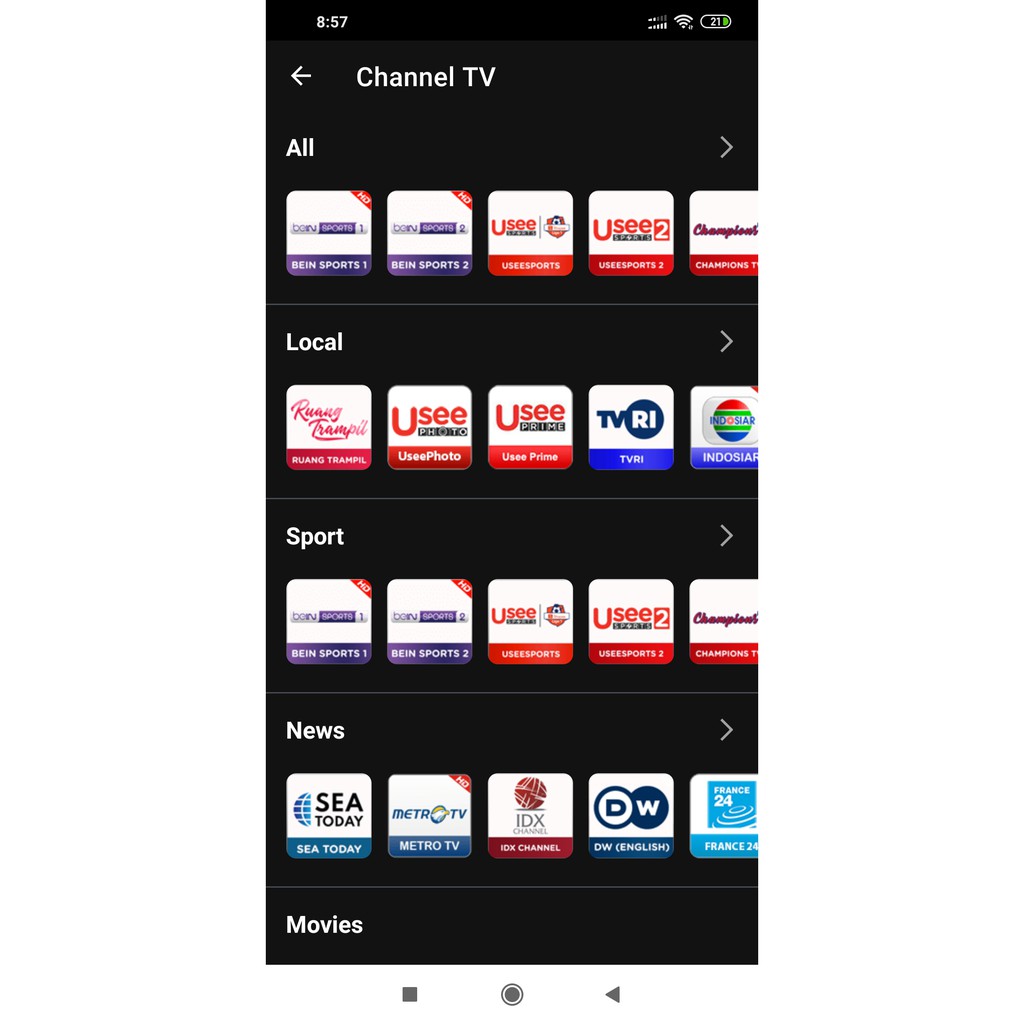This screenshot has width=1024, height=1024.
Task: Watch the DW (English) channel
Action: [631, 815]
